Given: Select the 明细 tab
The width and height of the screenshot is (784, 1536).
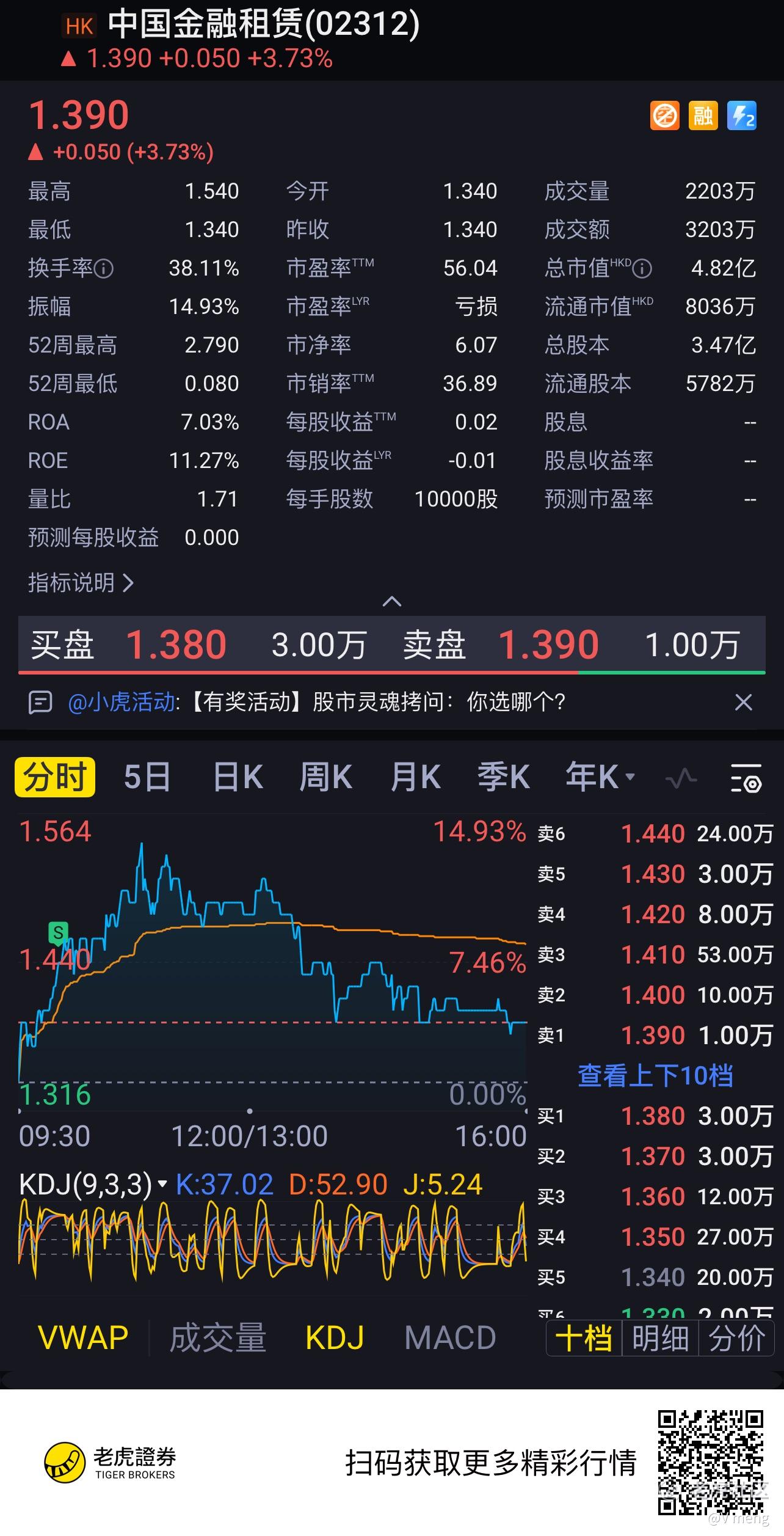Looking at the screenshot, I should click(660, 1338).
